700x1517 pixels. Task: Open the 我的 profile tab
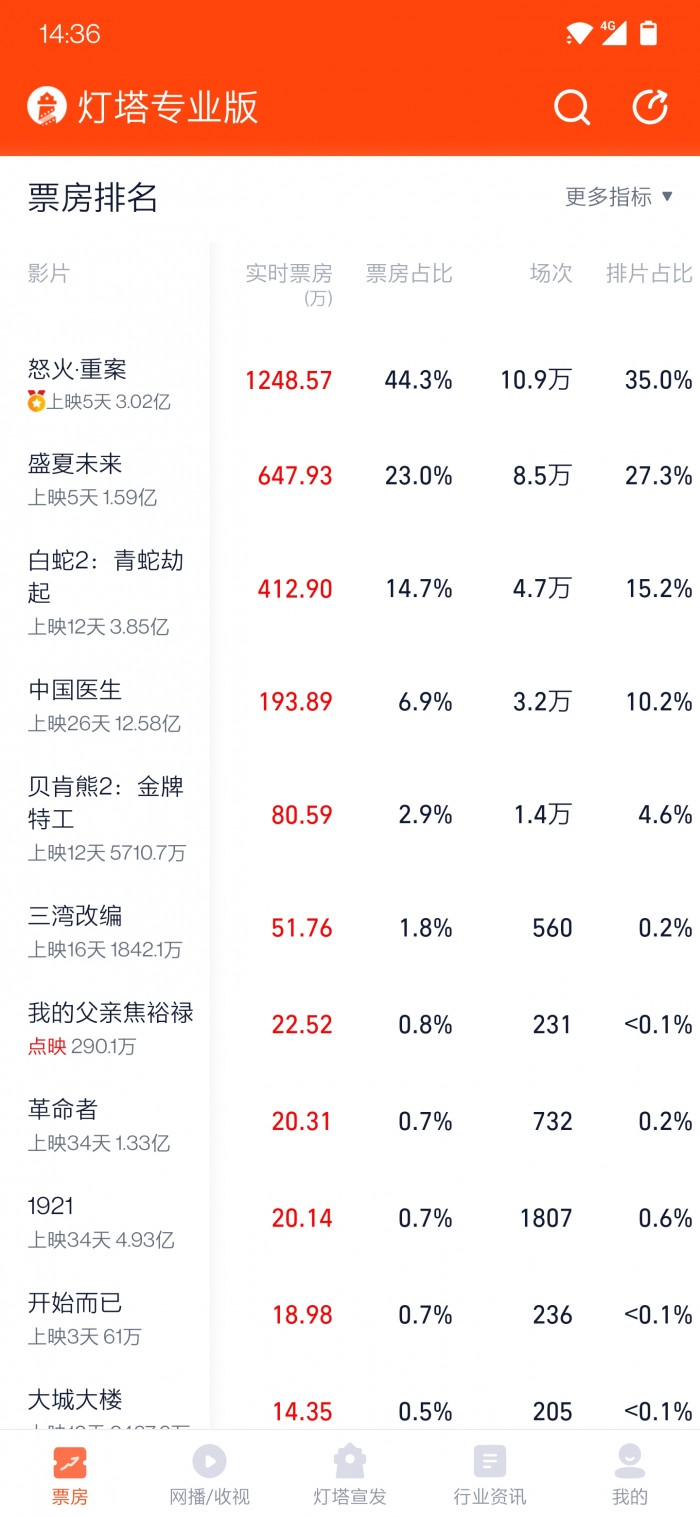pyautogui.click(x=630, y=1474)
